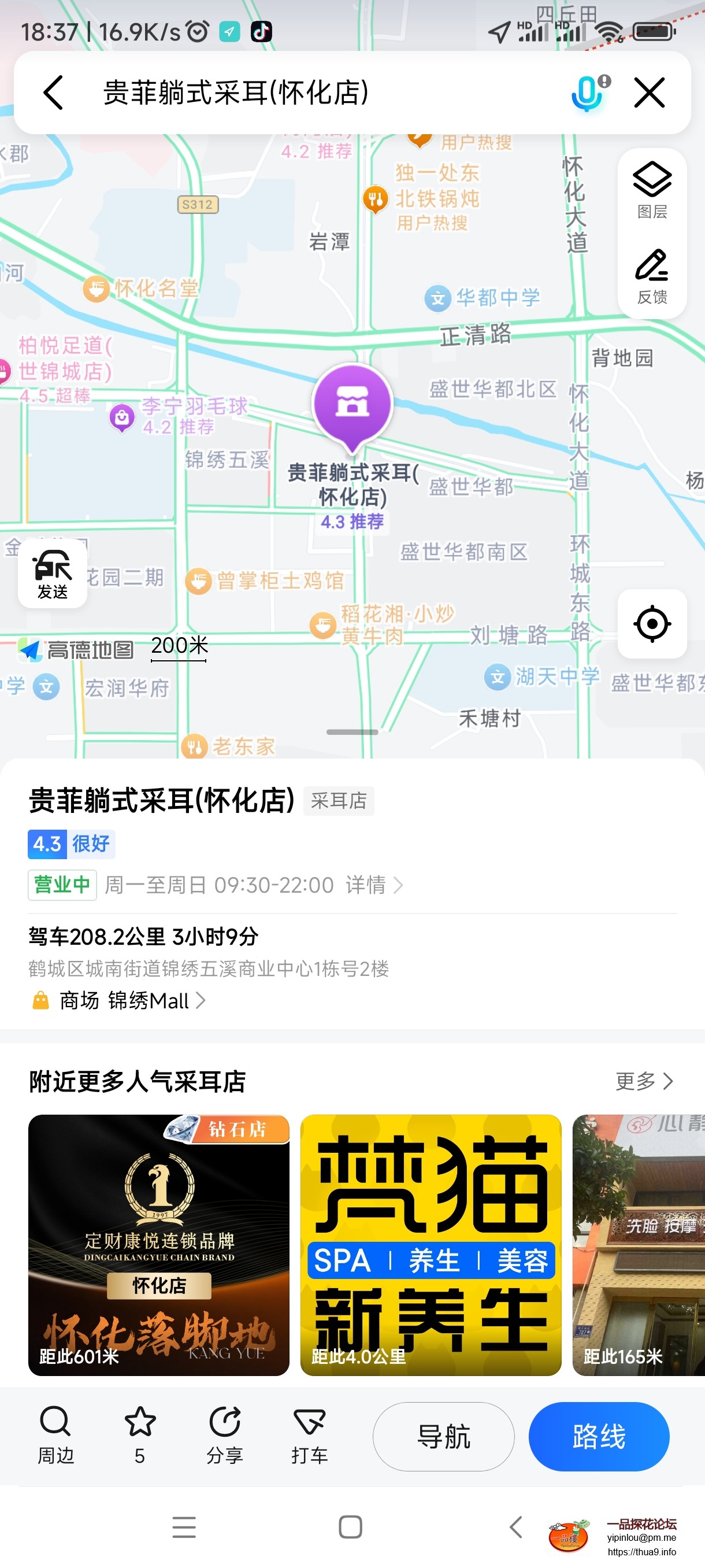Tap the 营业中 open-now status badge
The height and width of the screenshot is (1568, 705).
point(61,886)
